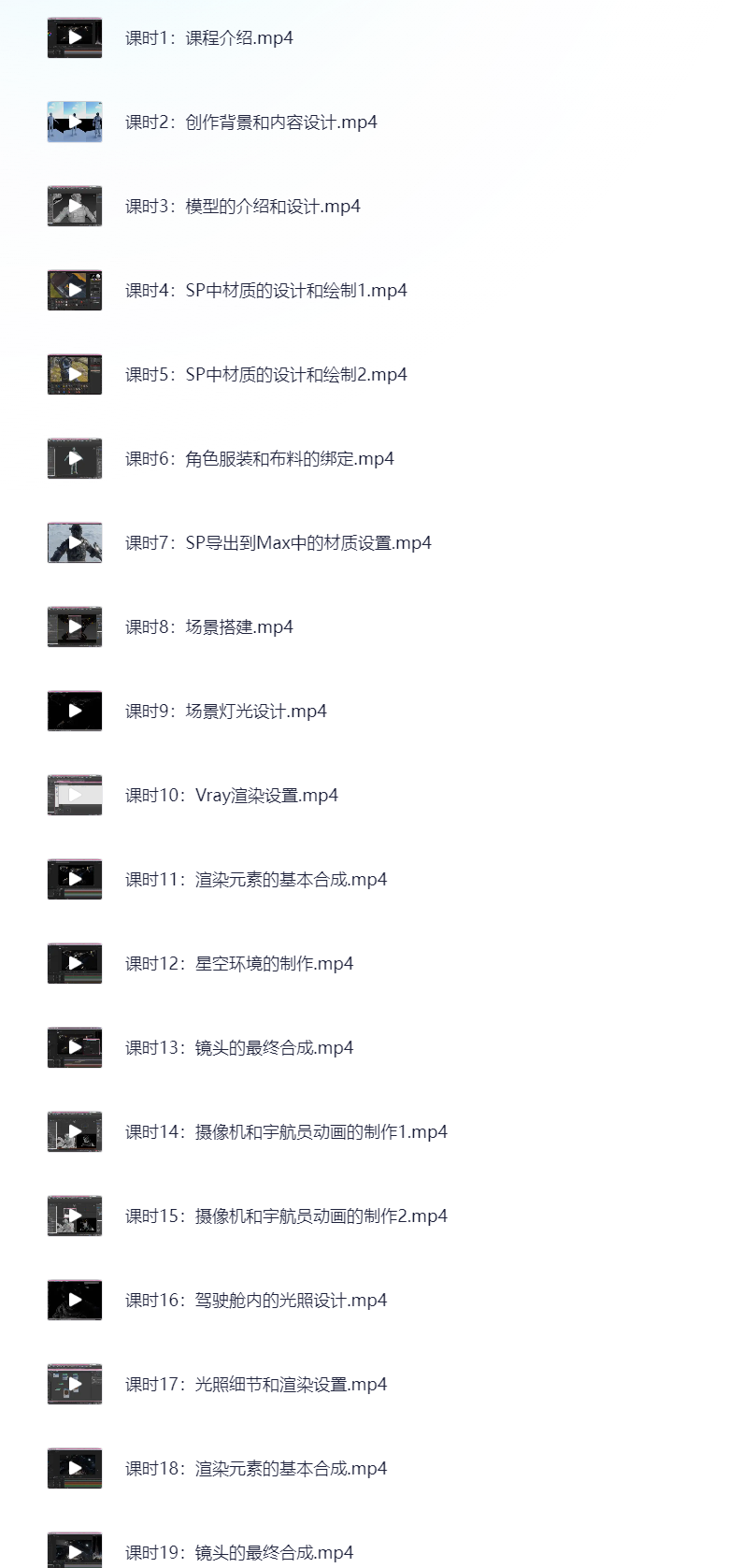The image size is (743, 1568).
Task: Open 课时13：镜头的最终合成.mp4
Action: point(239,1048)
